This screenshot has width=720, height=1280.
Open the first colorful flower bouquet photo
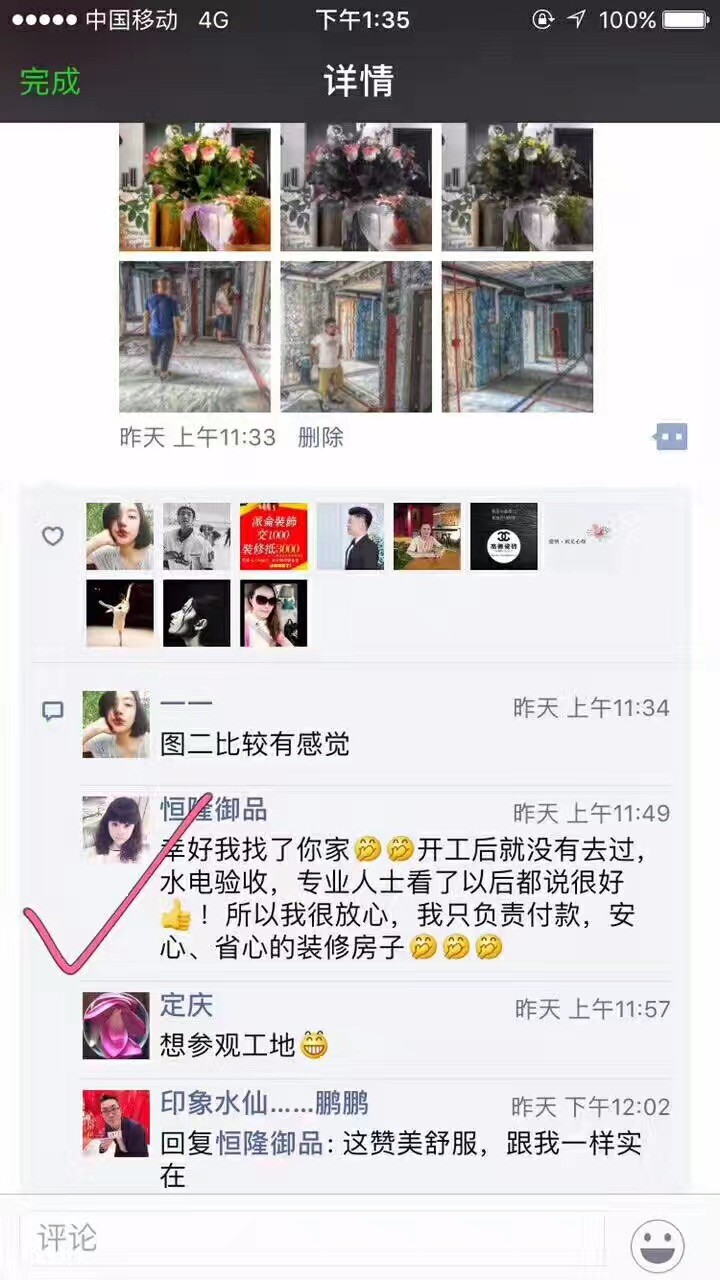click(194, 187)
